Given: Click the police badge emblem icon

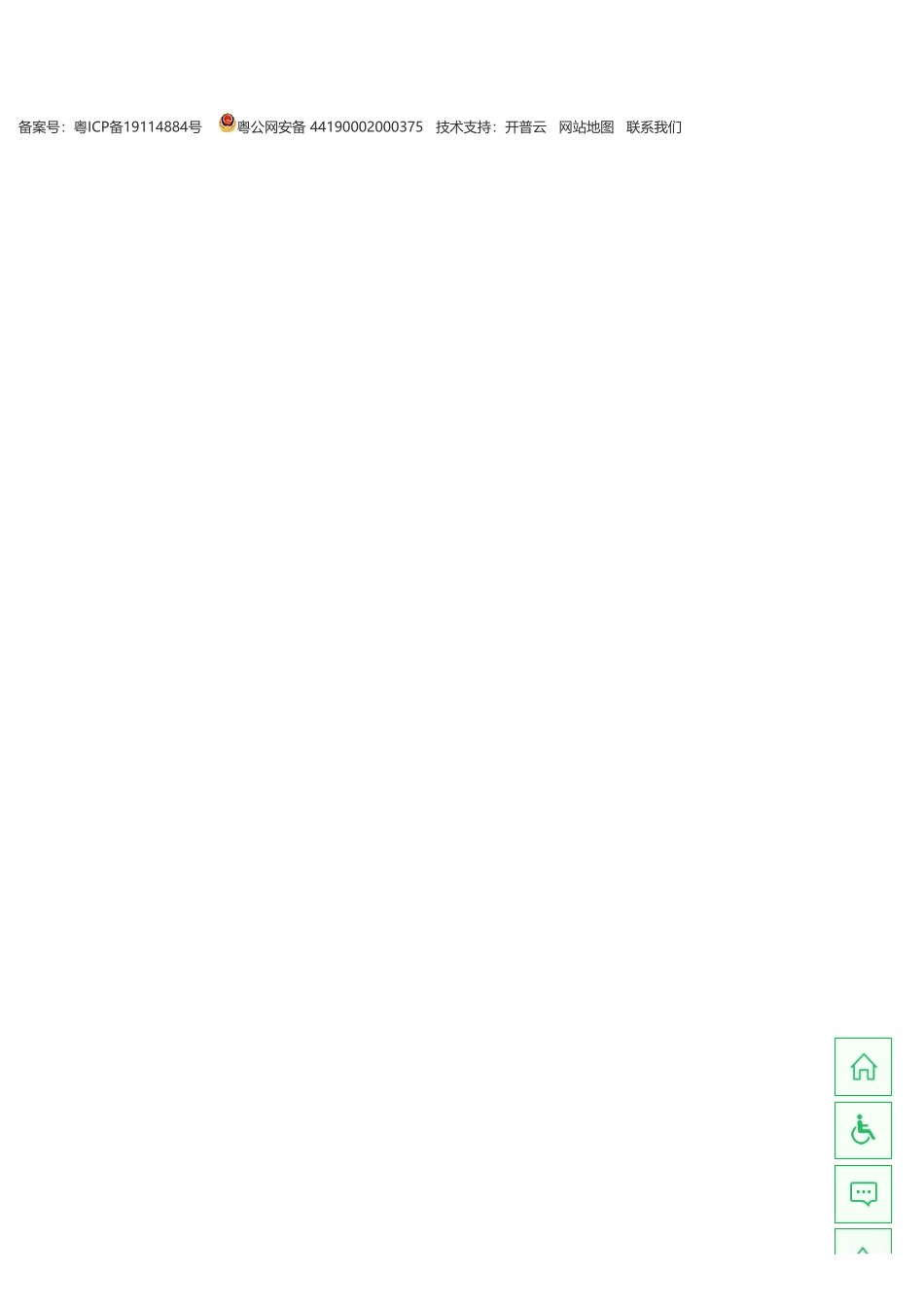Looking at the screenshot, I should [227, 124].
